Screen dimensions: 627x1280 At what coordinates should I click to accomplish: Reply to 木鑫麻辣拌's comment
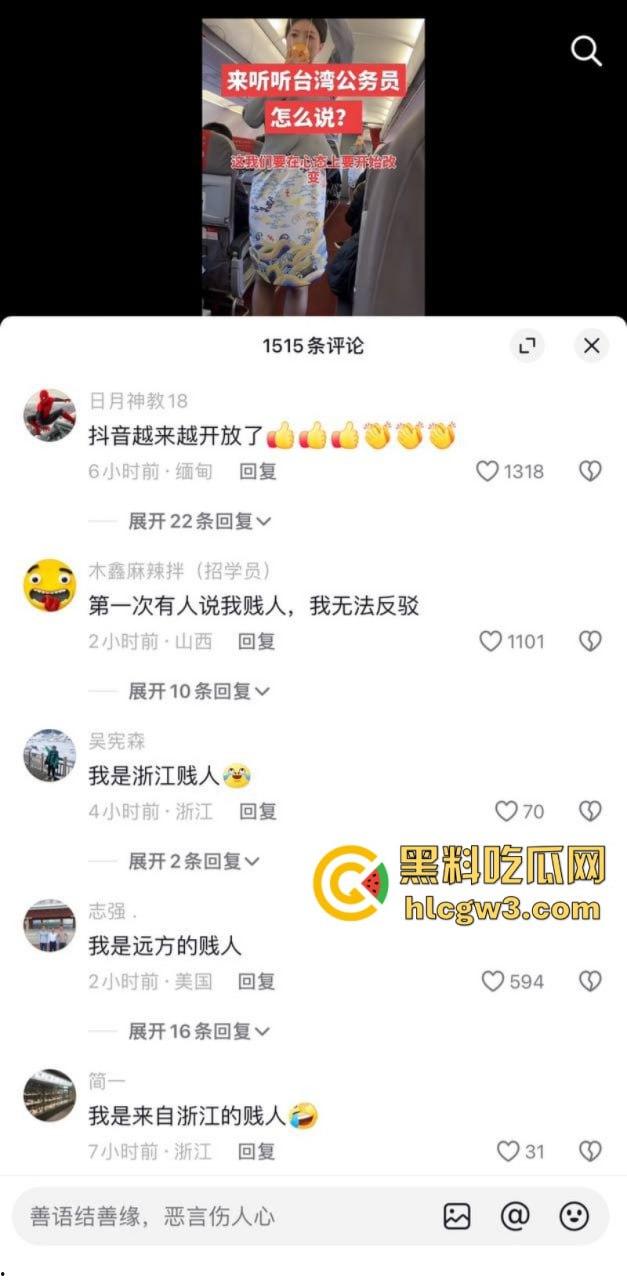[257, 641]
